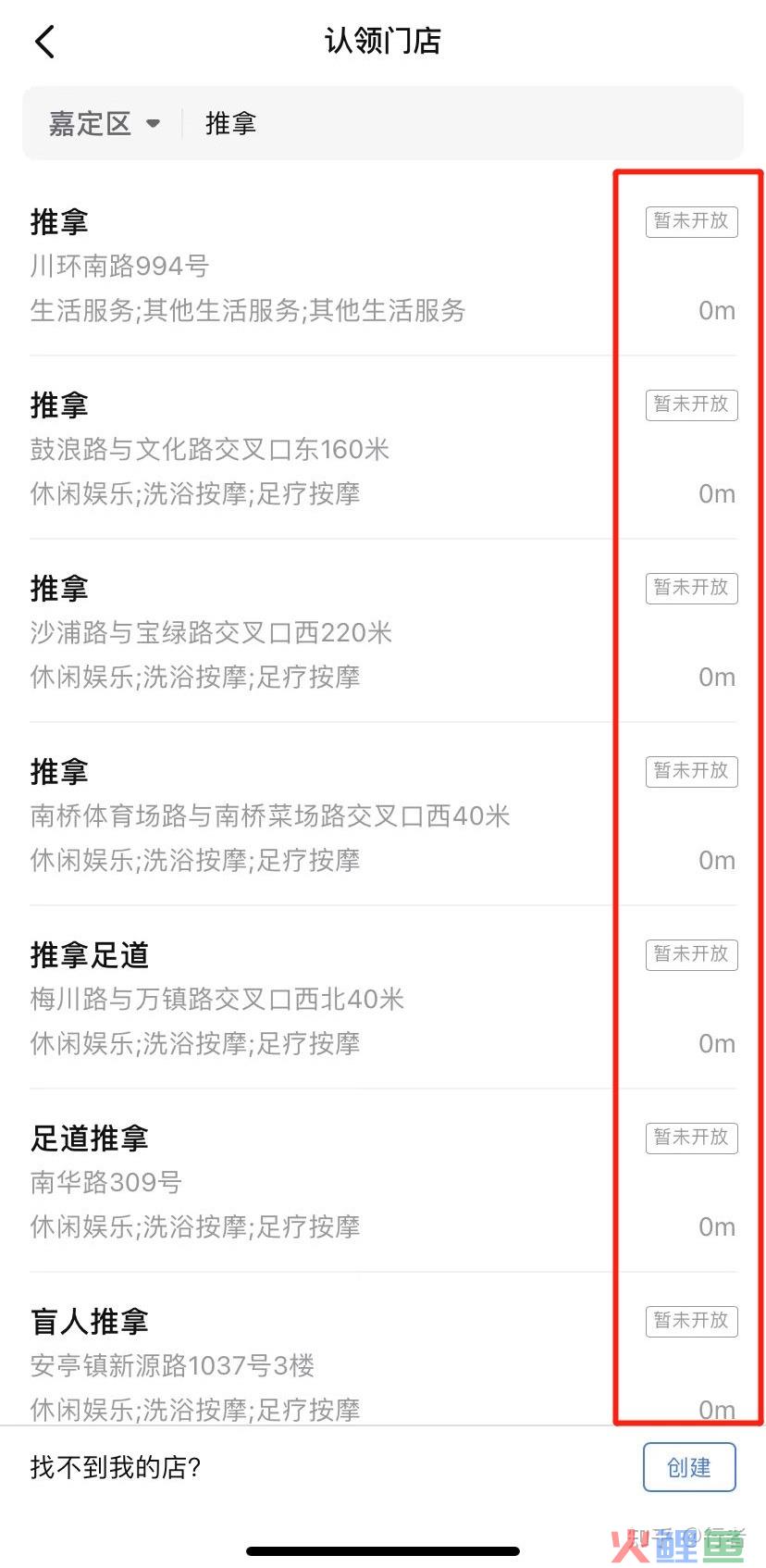766x1568 pixels.
Task: Select the 推拿足道 store on 梅川路
Action: click(x=383, y=998)
